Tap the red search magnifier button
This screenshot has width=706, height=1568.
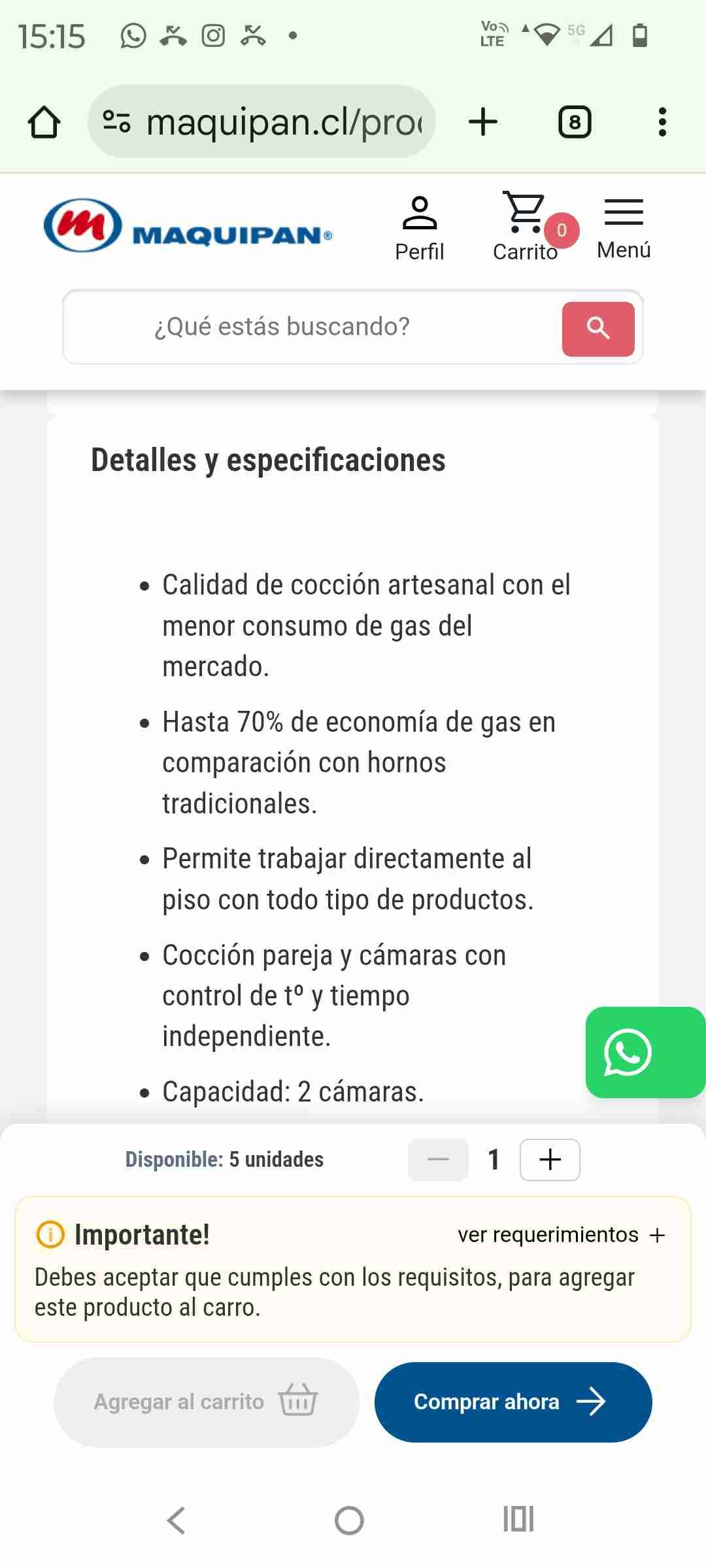click(597, 329)
